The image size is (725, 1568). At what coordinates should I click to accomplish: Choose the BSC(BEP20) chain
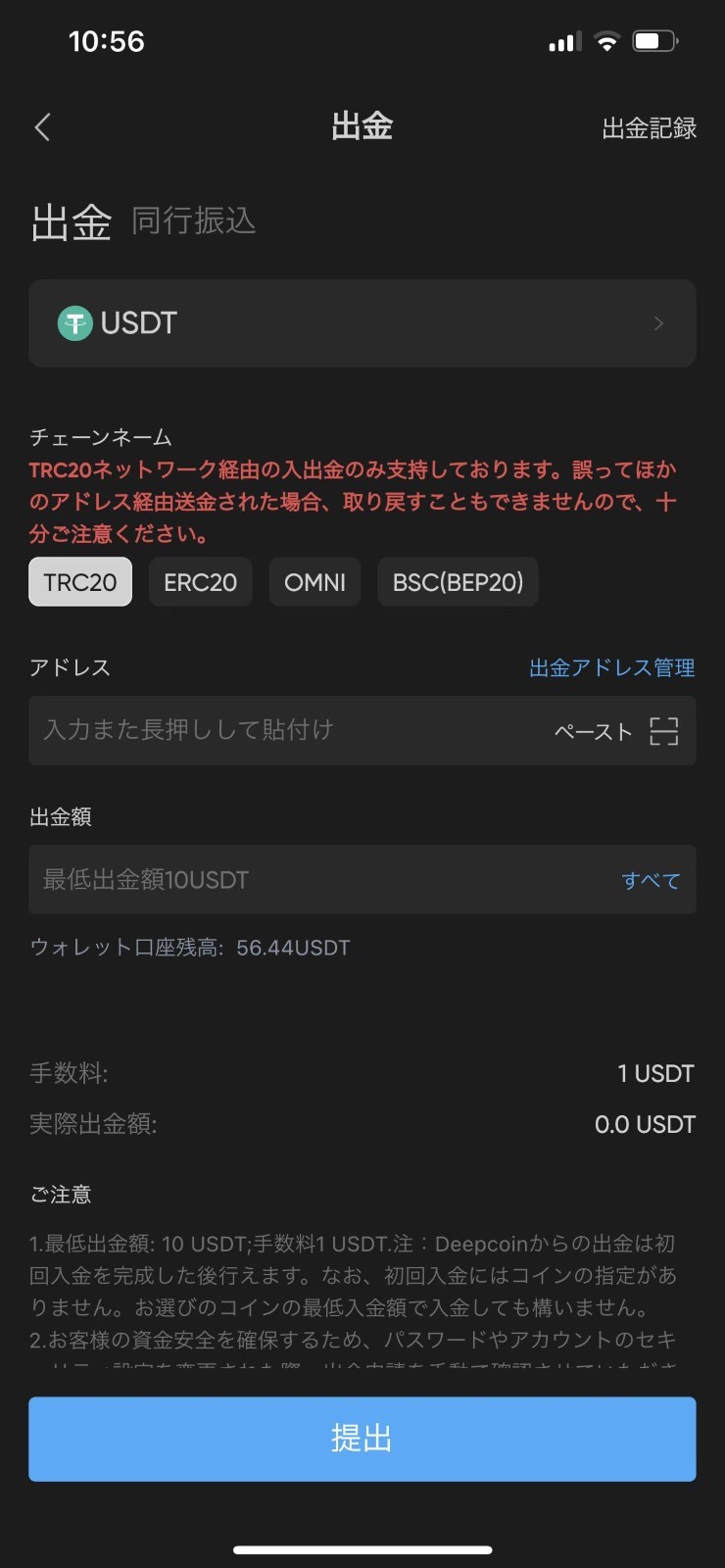(x=458, y=582)
